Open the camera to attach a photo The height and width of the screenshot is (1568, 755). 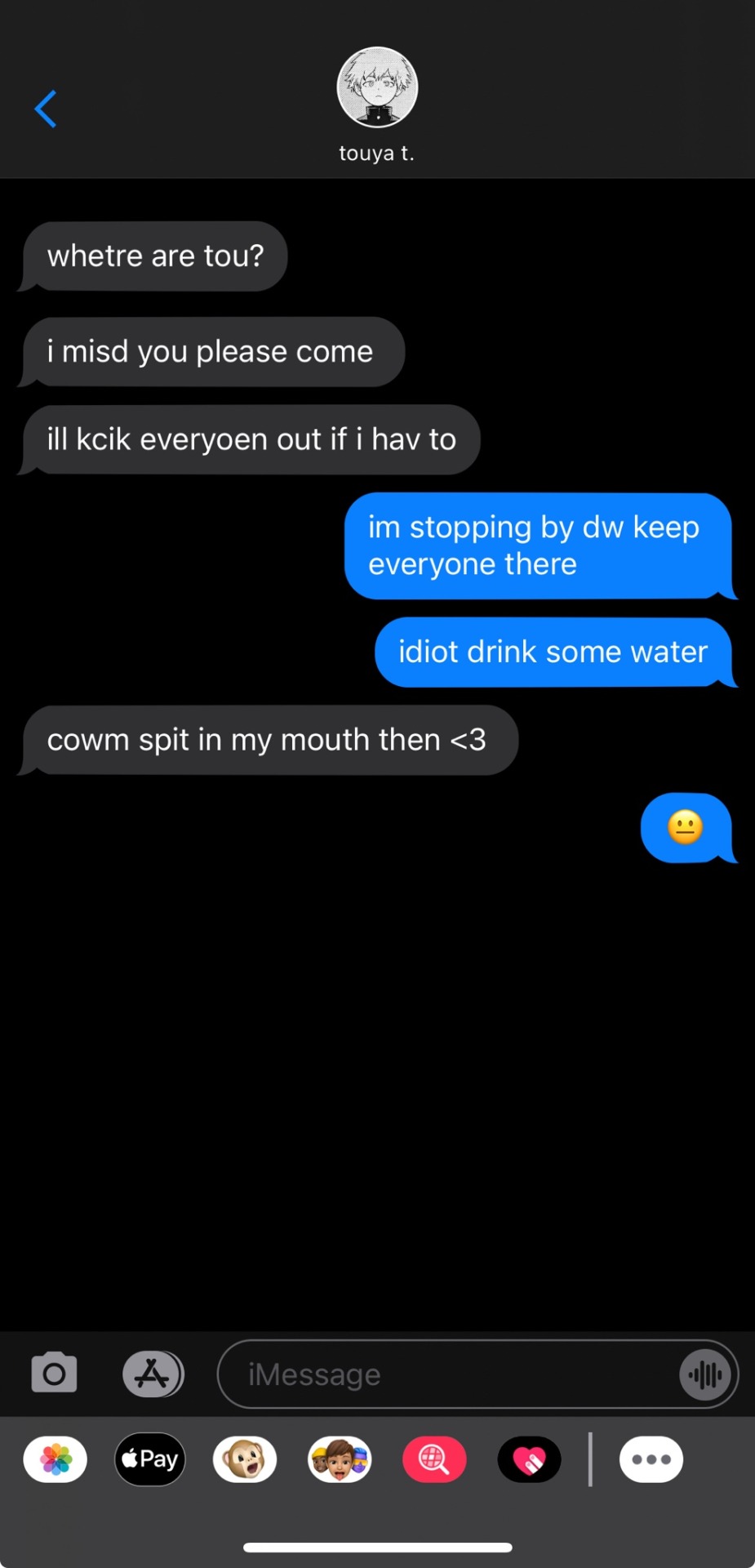tap(54, 1374)
